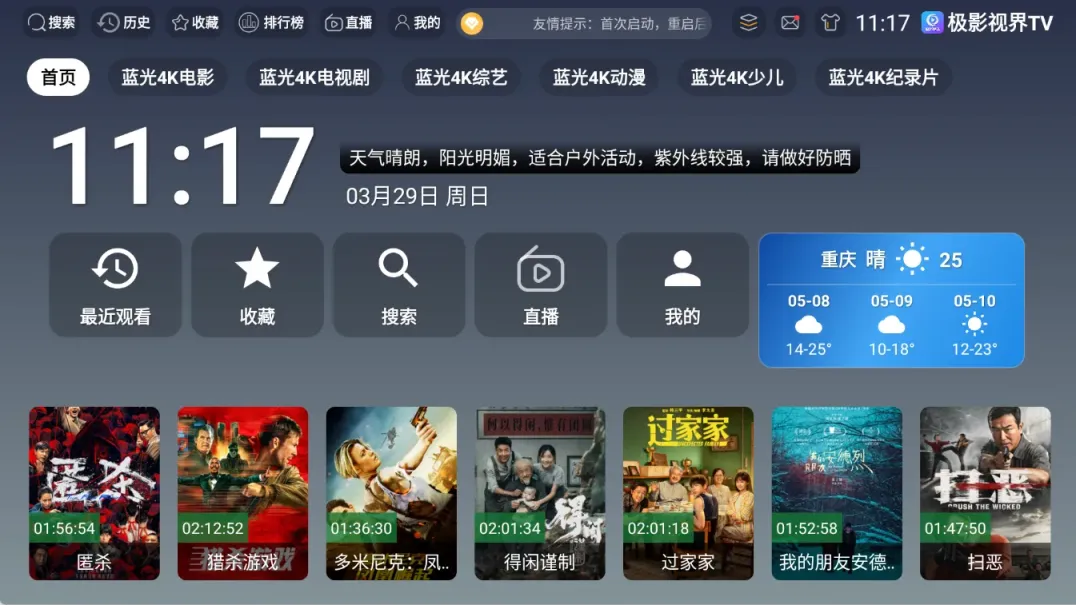Screen dimensions: 1076x605
Task: Open the 重庆 weather card
Action: [x=891, y=300]
